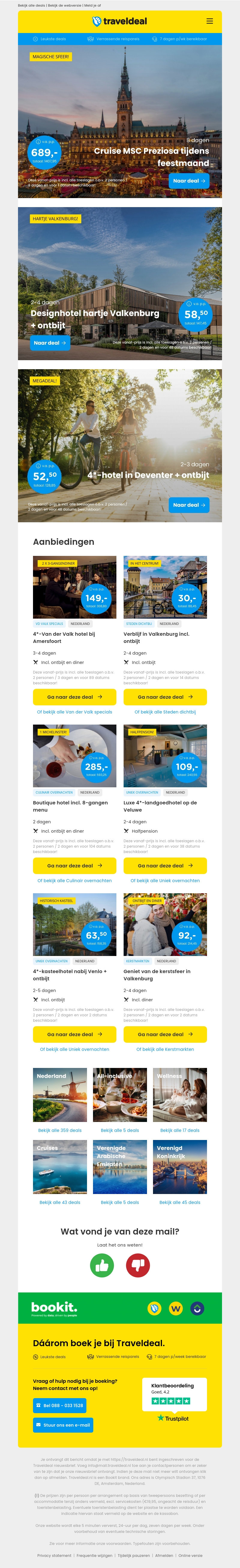Viewport: 240px width, 1568px height.
Task: Open the kasteelhotel nabij Venlo deal
Action: [74, 1034]
